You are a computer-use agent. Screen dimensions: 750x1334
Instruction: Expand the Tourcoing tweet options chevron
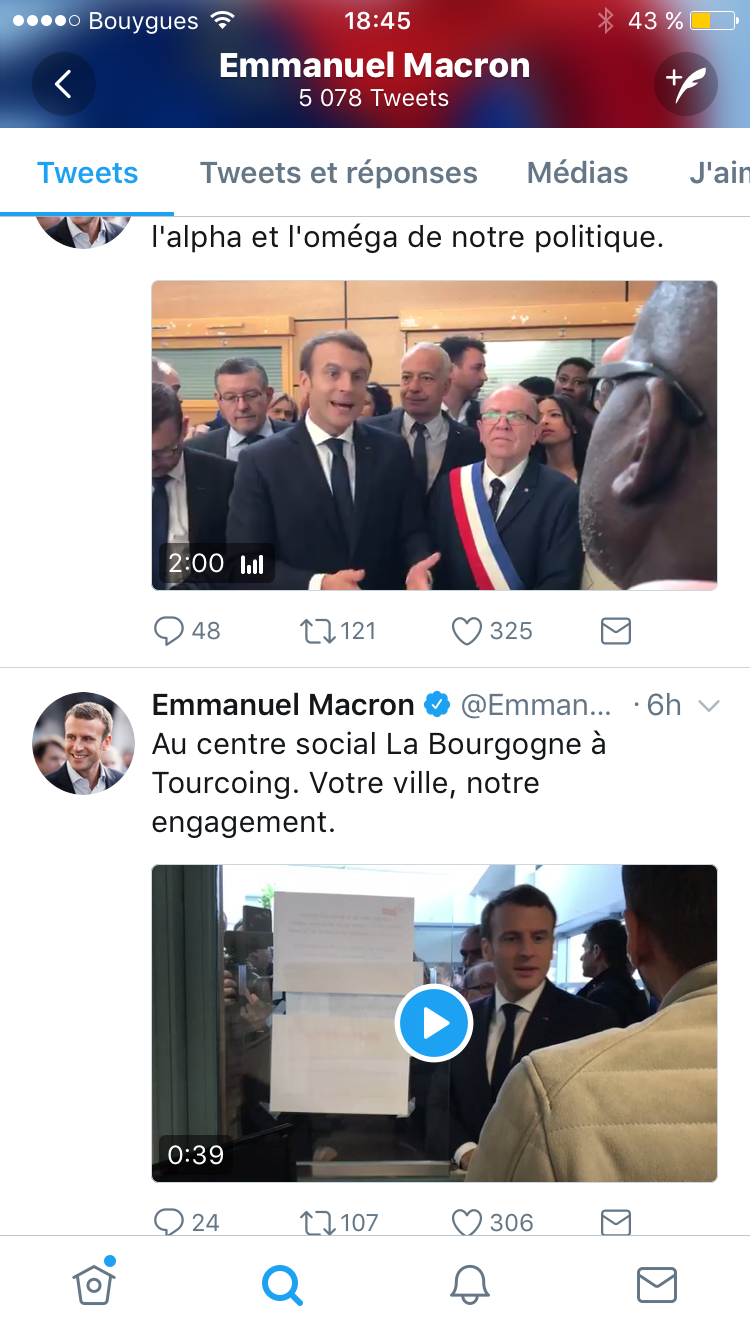tap(708, 706)
